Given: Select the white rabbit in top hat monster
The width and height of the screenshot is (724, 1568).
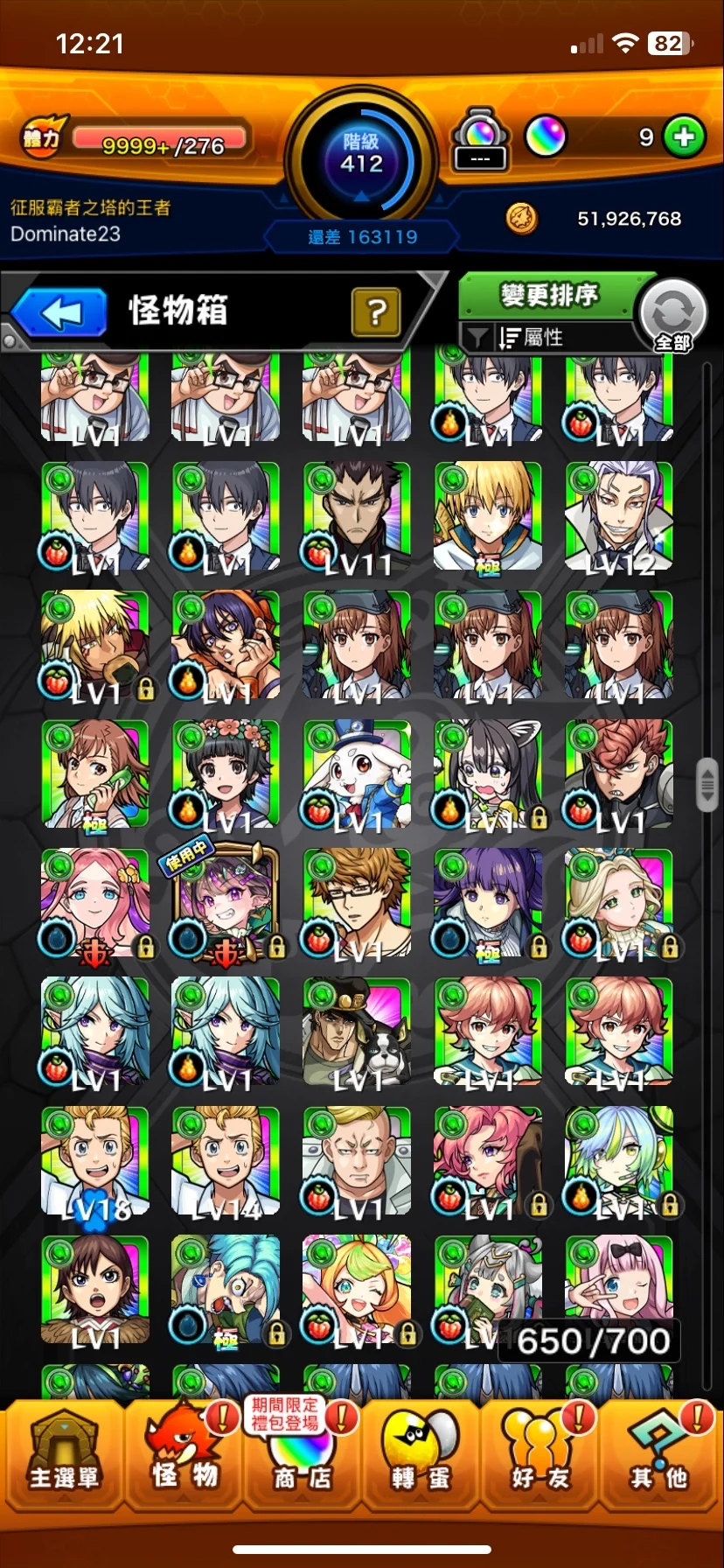Looking at the screenshot, I should 357,774.
